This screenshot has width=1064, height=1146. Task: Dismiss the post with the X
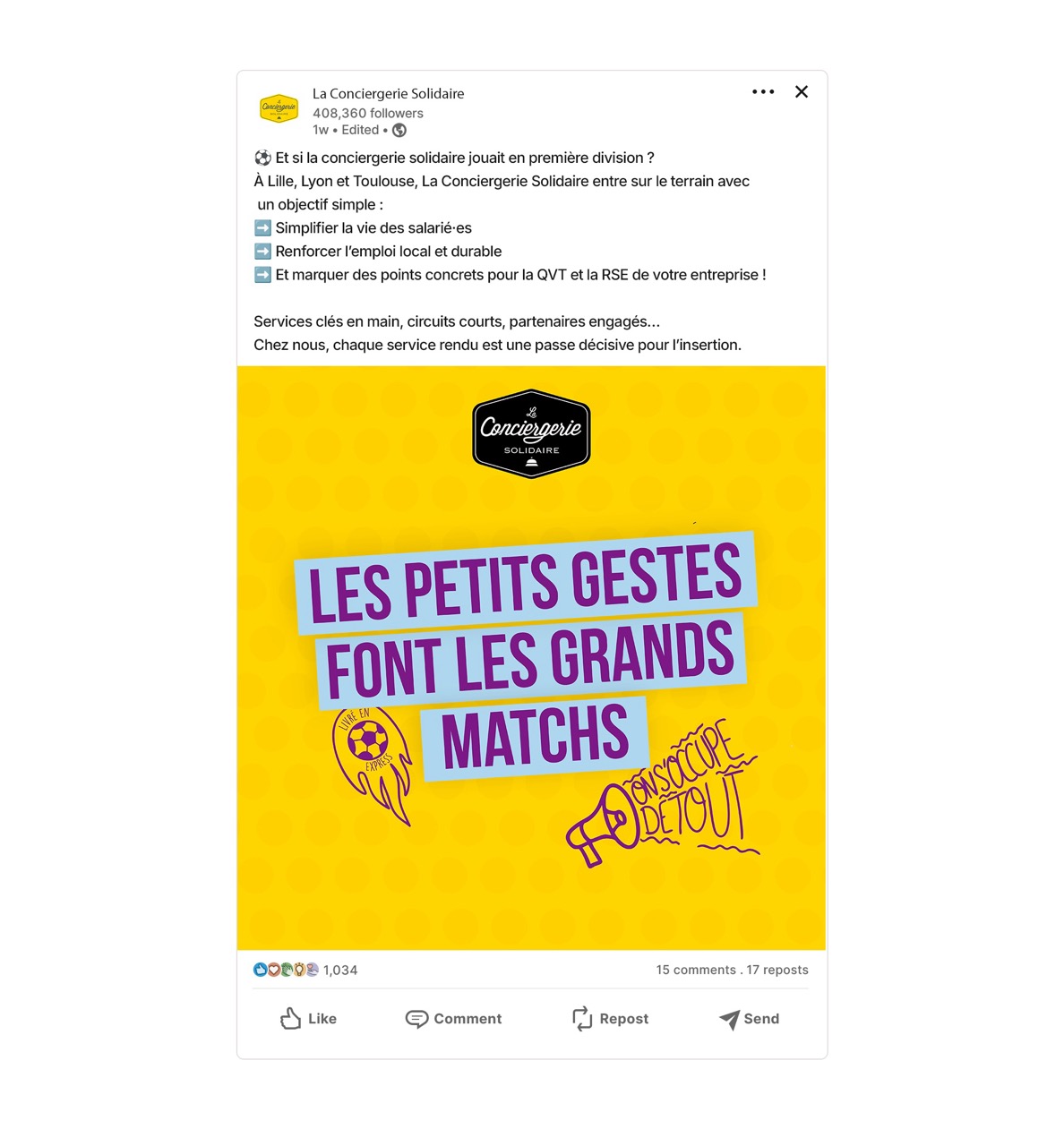802,92
